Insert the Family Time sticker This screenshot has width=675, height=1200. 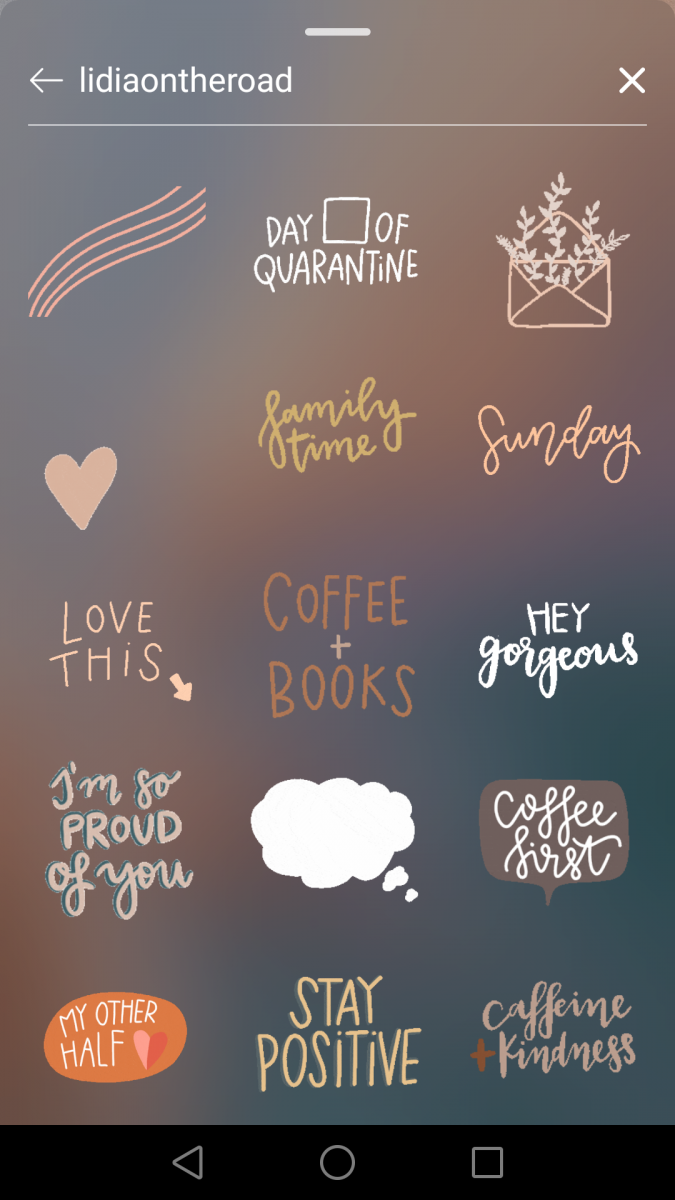coord(336,427)
